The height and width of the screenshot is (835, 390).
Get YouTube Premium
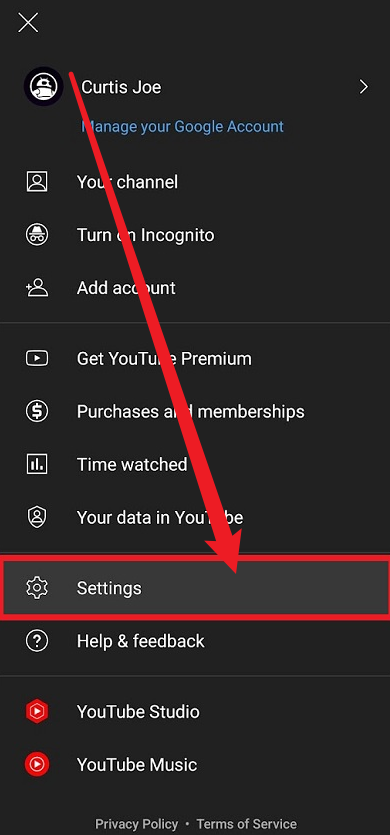tap(195, 358)
